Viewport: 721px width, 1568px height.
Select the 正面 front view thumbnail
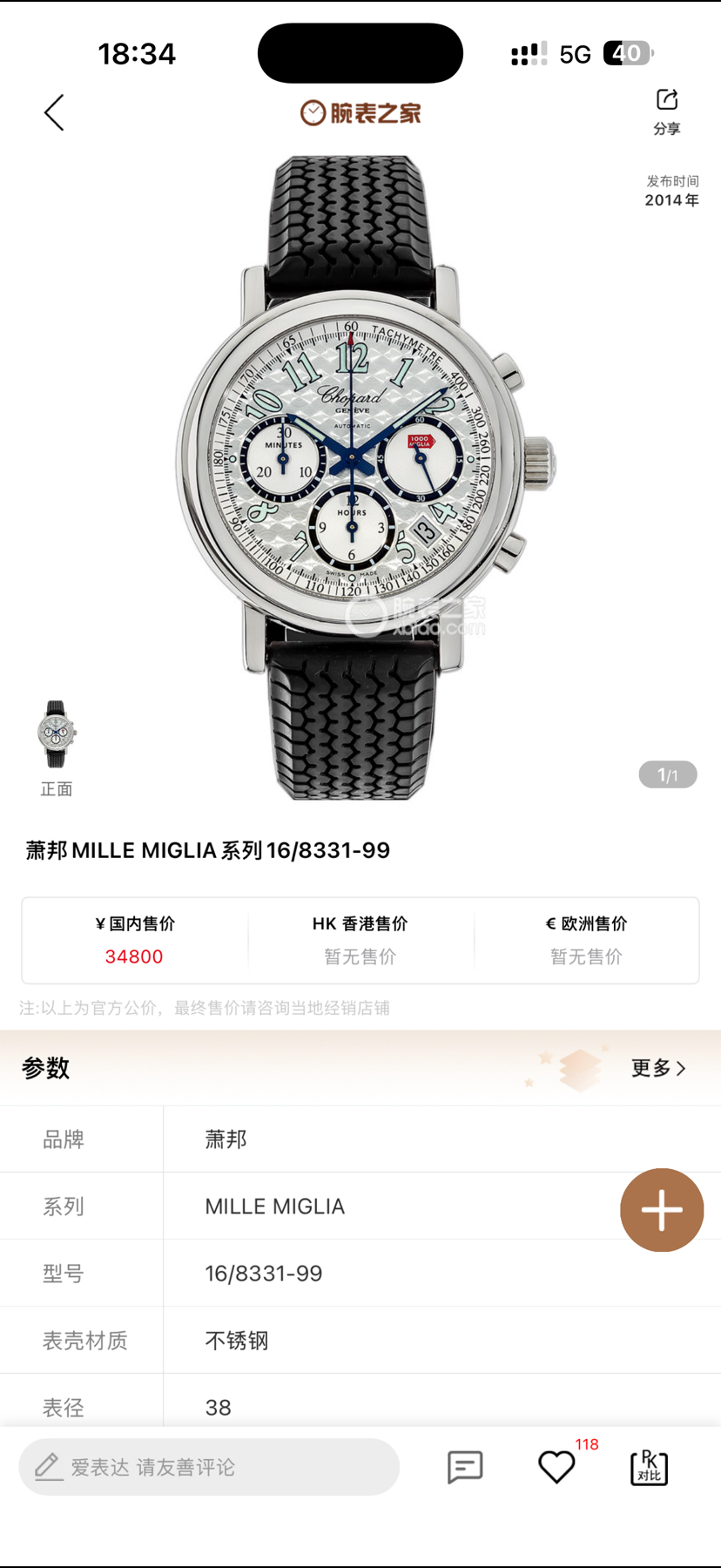[57, 747]
